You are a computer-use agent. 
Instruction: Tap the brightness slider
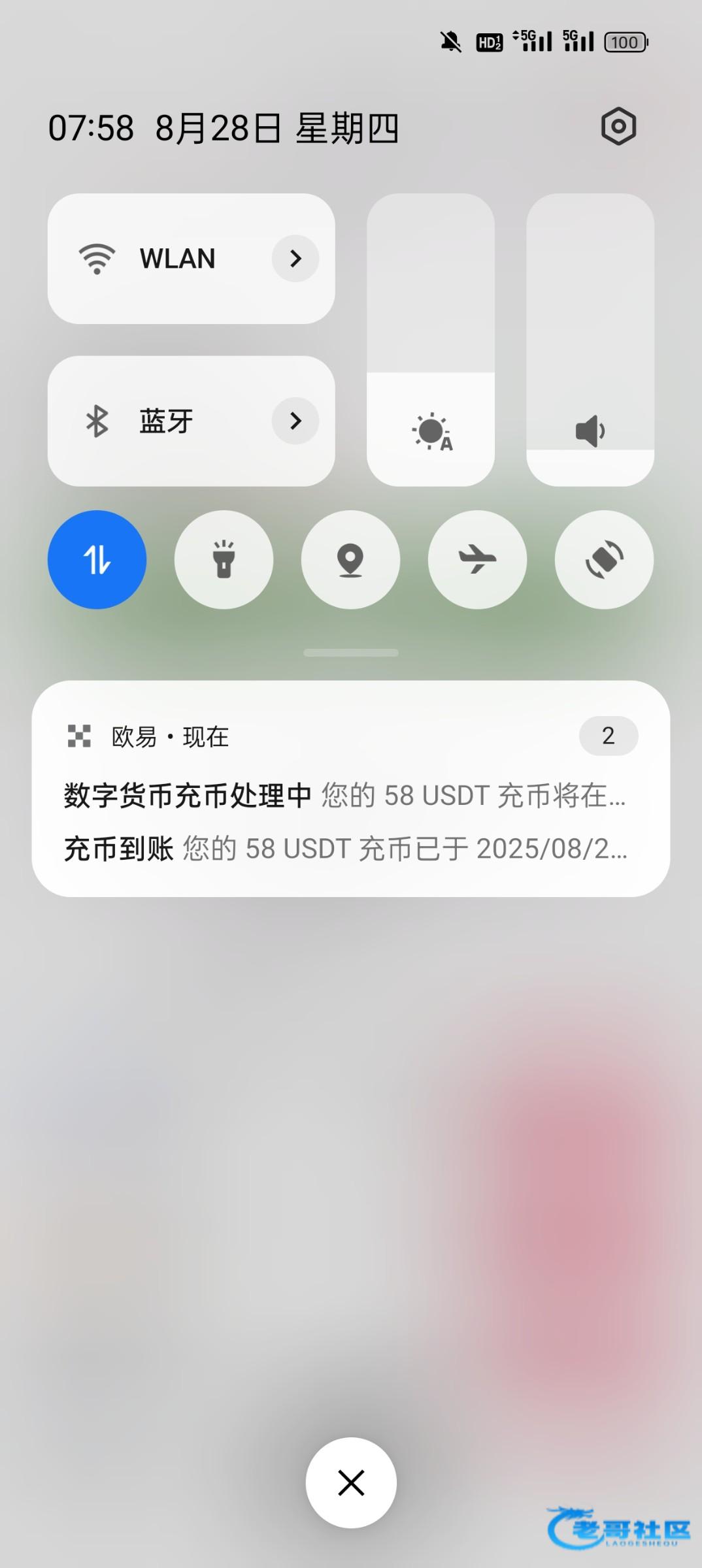pyautogui.click(x=431, y=340)
